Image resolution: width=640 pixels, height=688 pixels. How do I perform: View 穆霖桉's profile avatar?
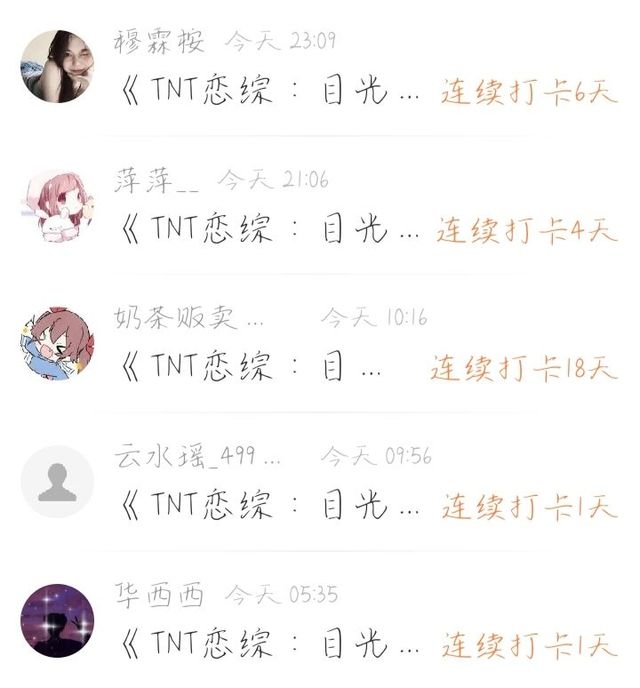pyautogui.click(x=57, y=66)
